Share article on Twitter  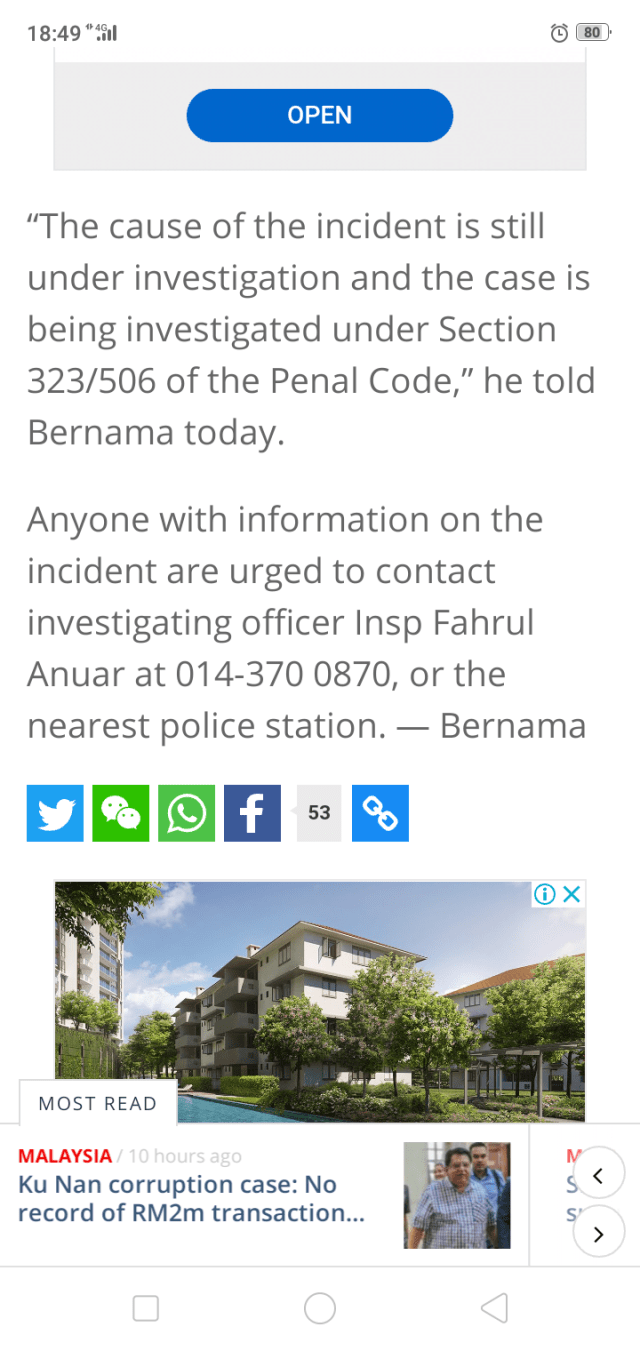click(x=55, y=813)
